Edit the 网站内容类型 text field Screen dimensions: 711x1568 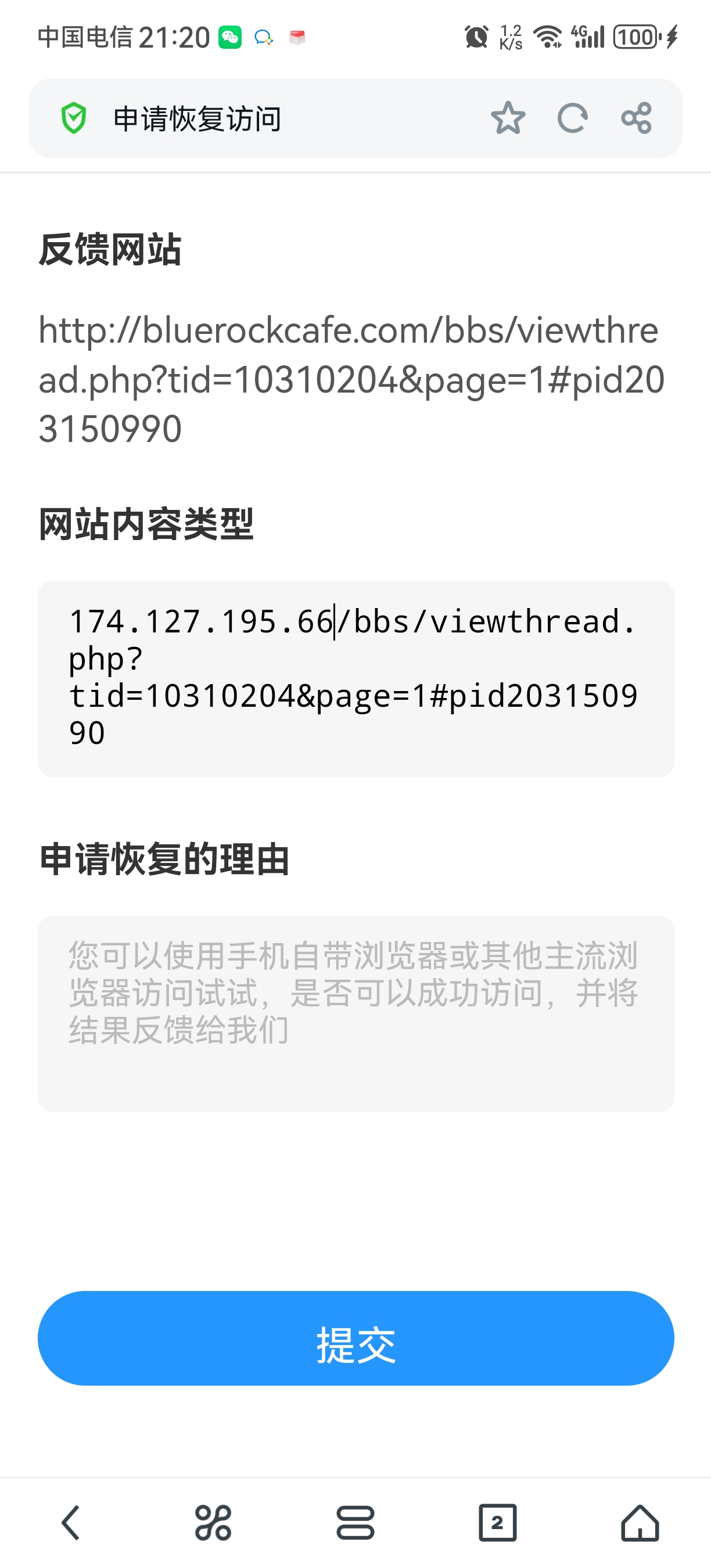[355, 679]
